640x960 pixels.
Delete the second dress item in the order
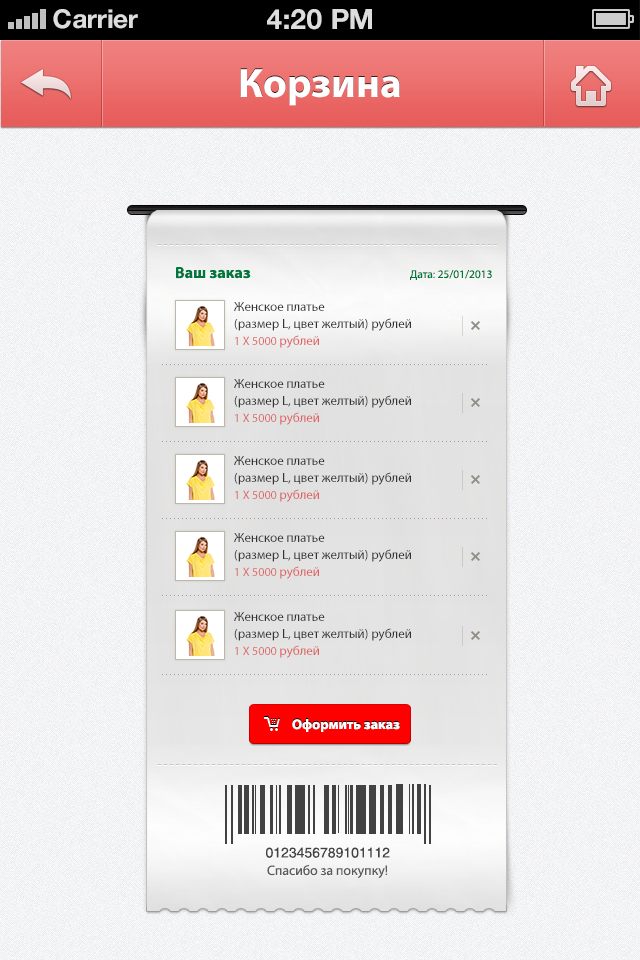pyautogui.click(x=475, y=402)
